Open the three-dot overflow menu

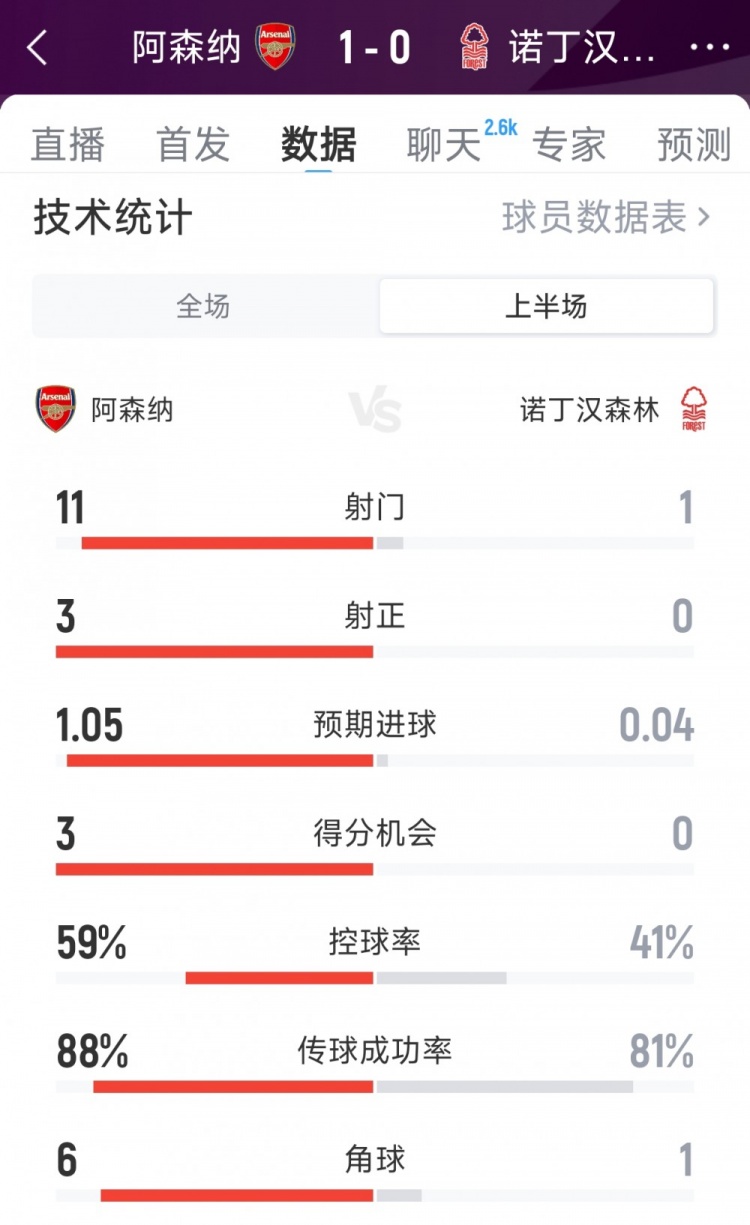pos(709,47)
